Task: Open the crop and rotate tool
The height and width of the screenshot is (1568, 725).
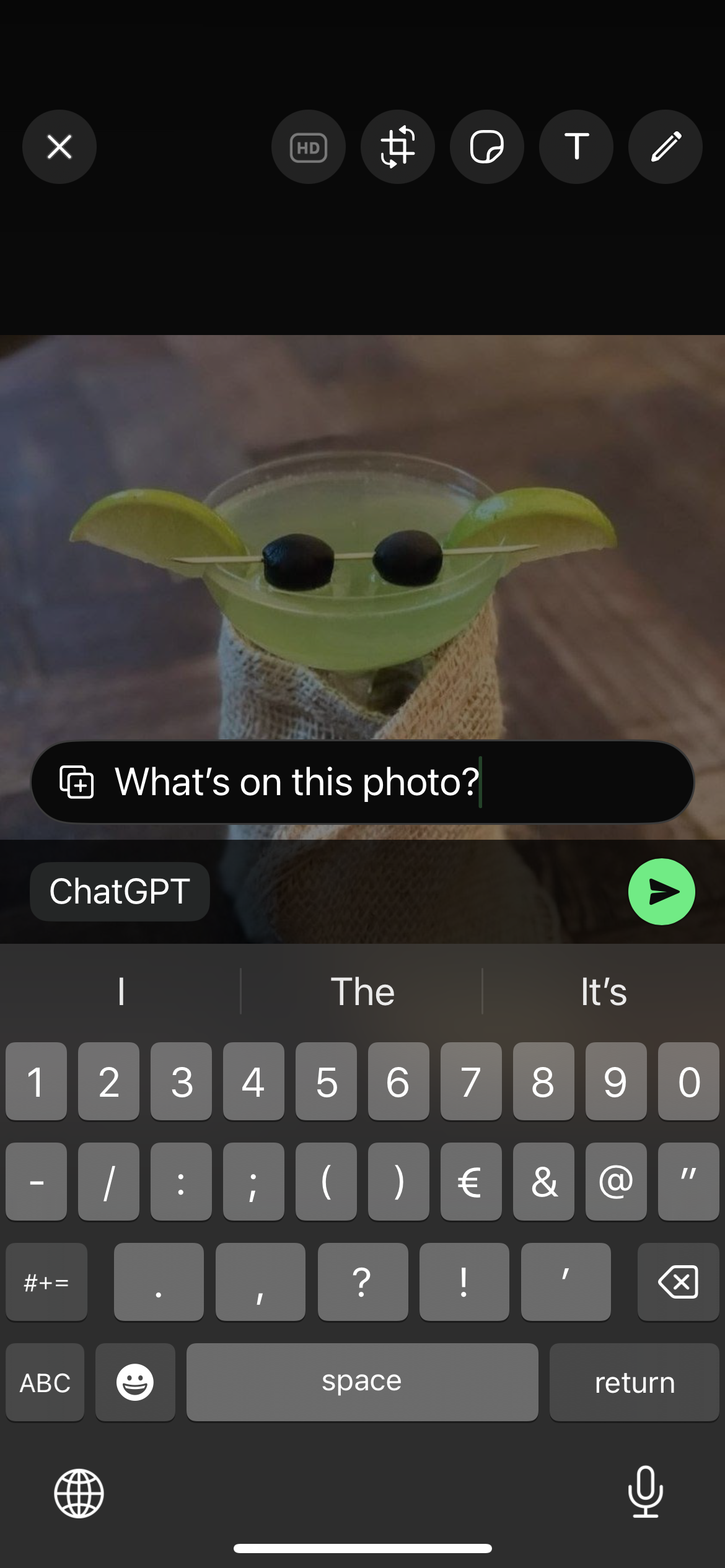Action: (x=397, y=147)
